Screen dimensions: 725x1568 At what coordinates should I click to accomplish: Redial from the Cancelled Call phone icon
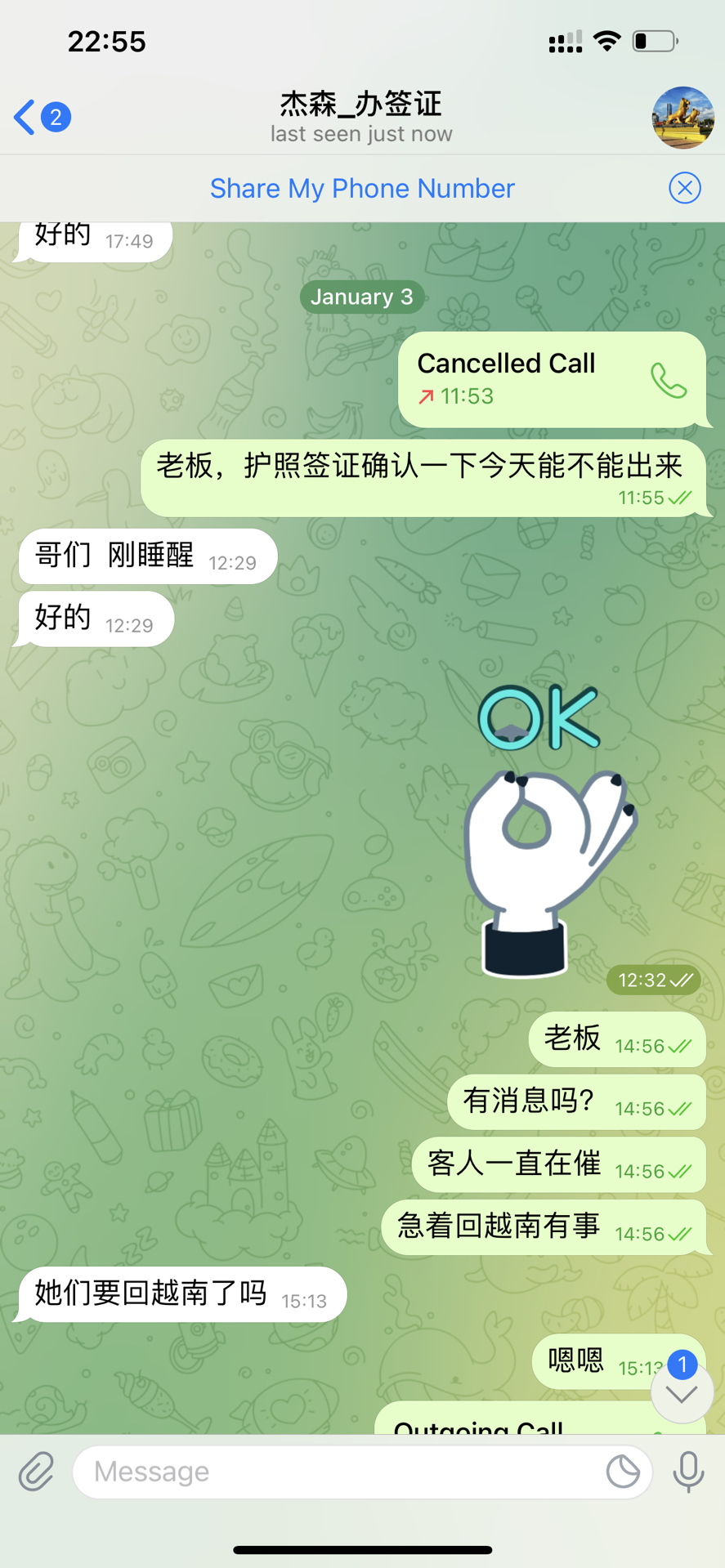[669, 381]
